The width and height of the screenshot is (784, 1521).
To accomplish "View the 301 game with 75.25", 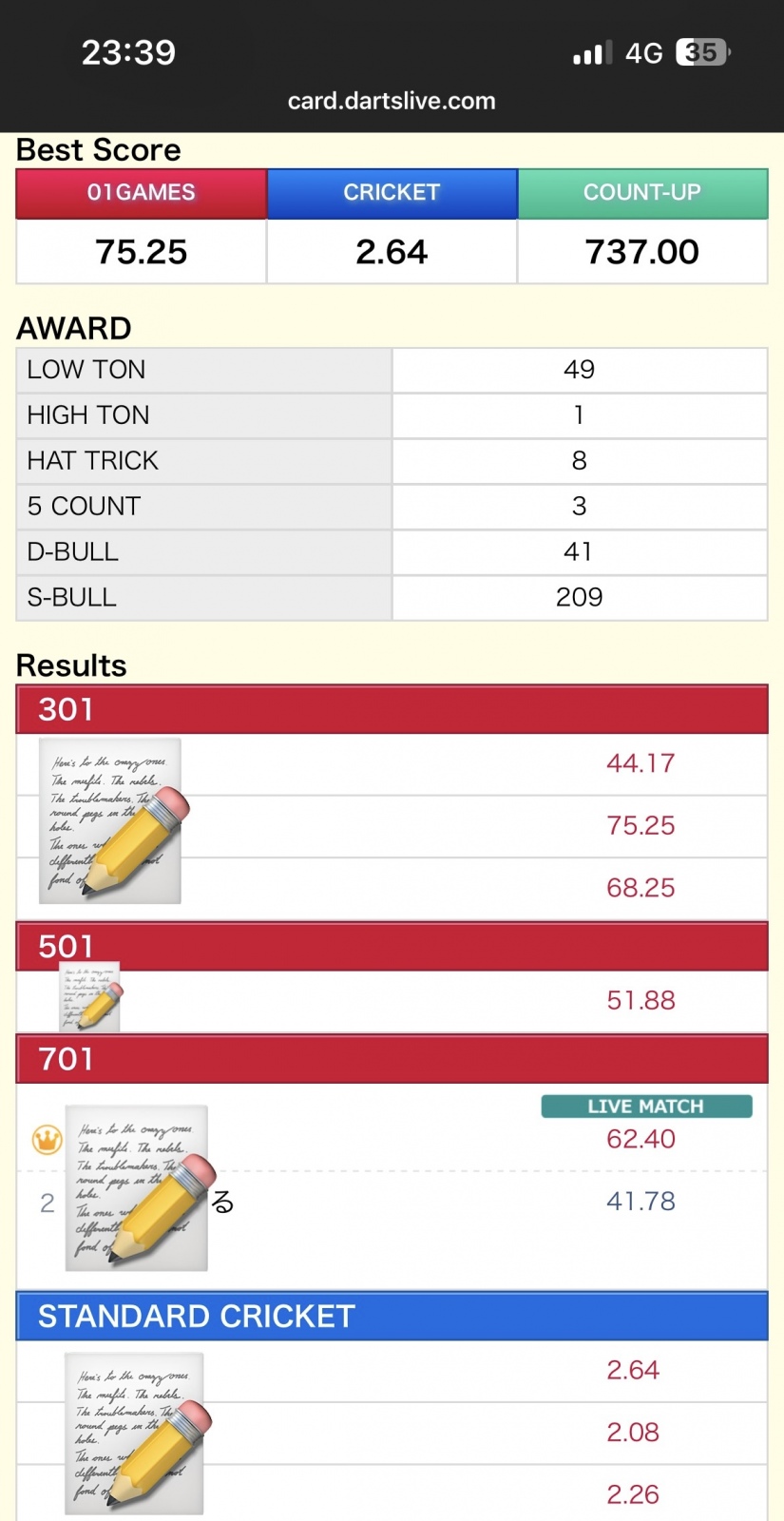I will [x=640, y=825].
